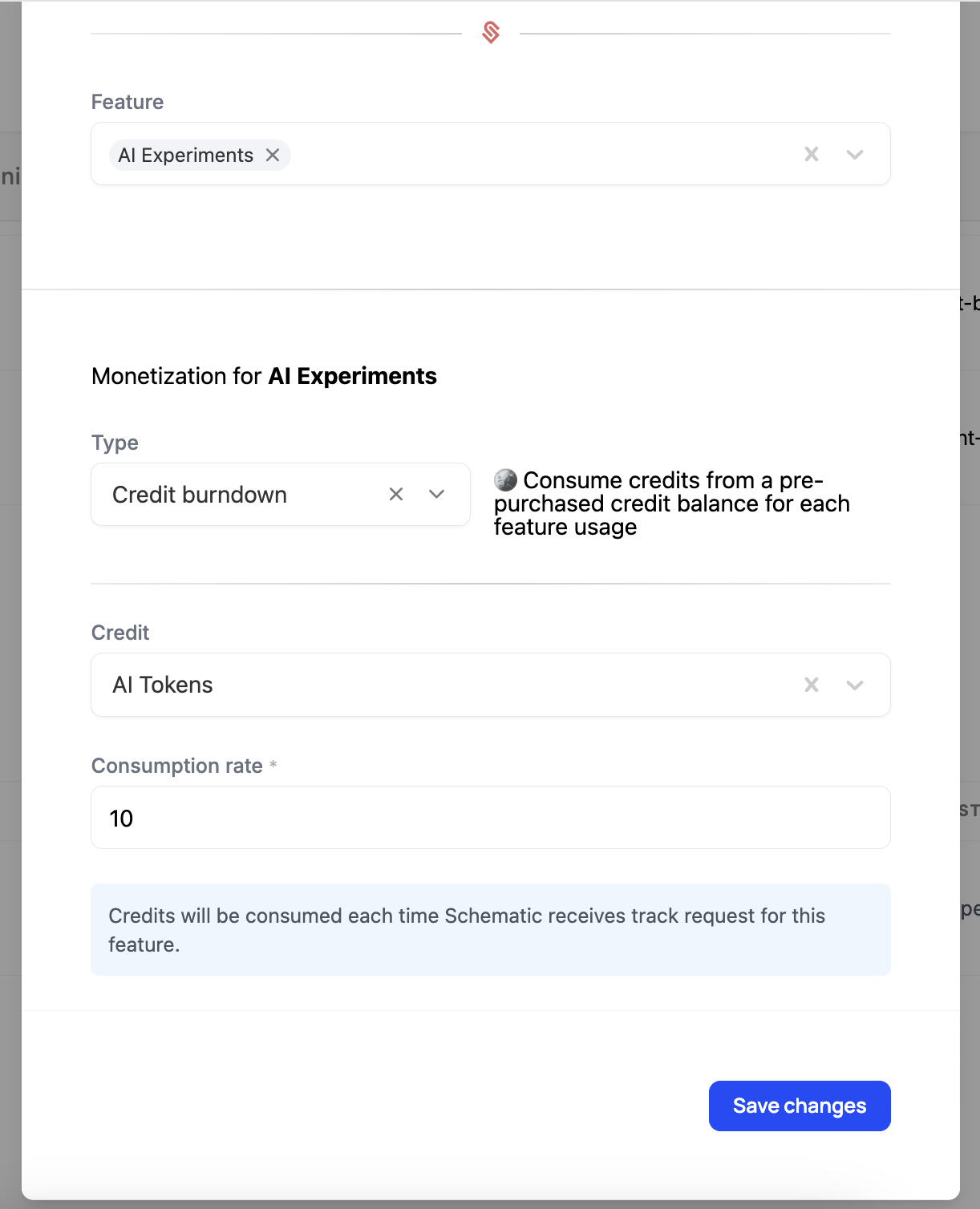The image size is (980, 1209).
Task: Expand the Type dropdown
Action: (437, 495)
